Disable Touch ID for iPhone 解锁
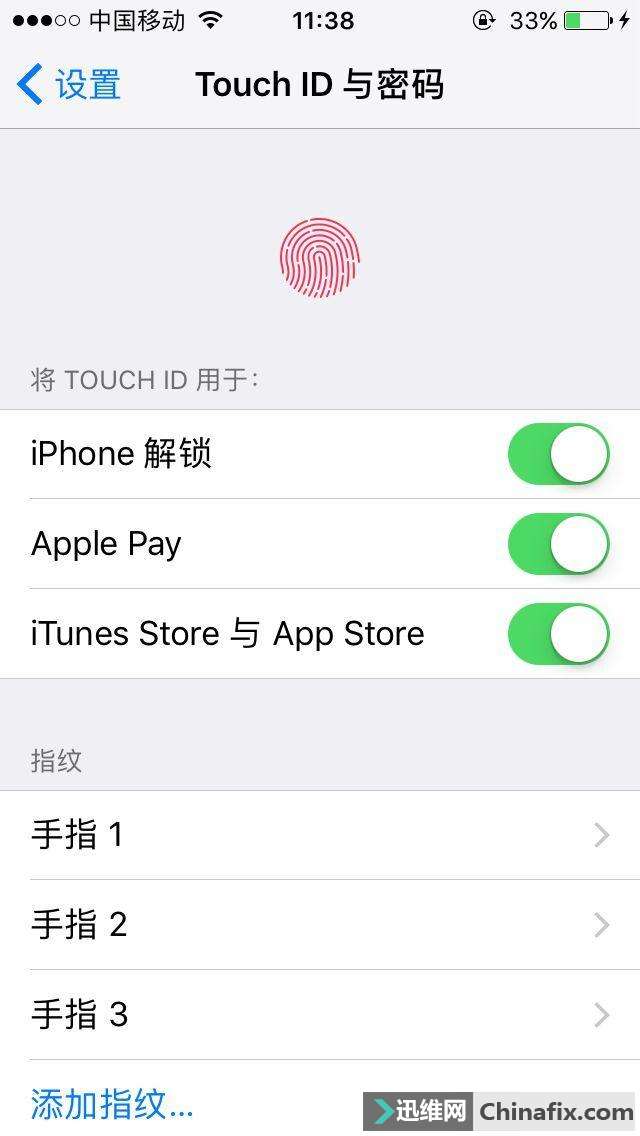 [x=558, y=454]
